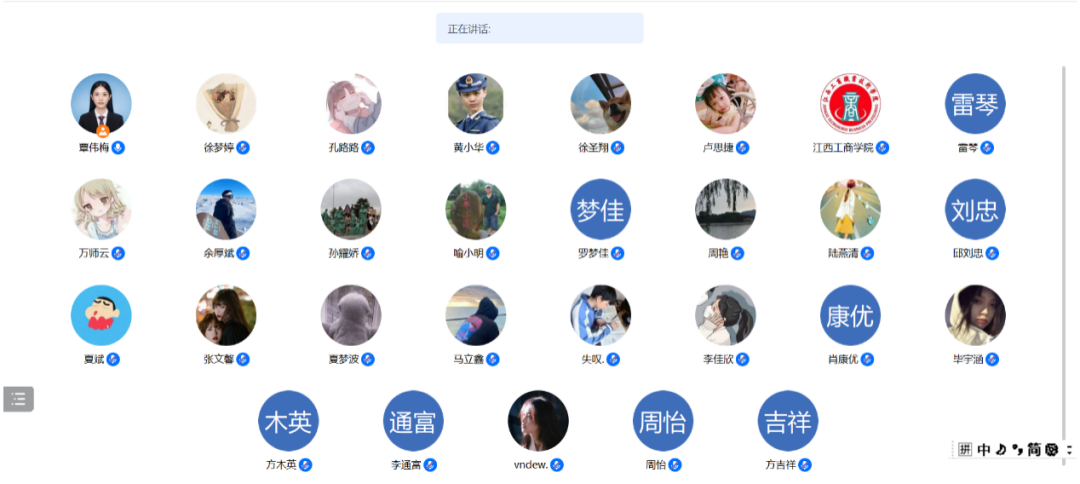Image resolution: width=1080 pixels, height=484 pixels.
Task: Select 张文馨's participant tile
Action: pyautogui.click(x=226, y=315)
